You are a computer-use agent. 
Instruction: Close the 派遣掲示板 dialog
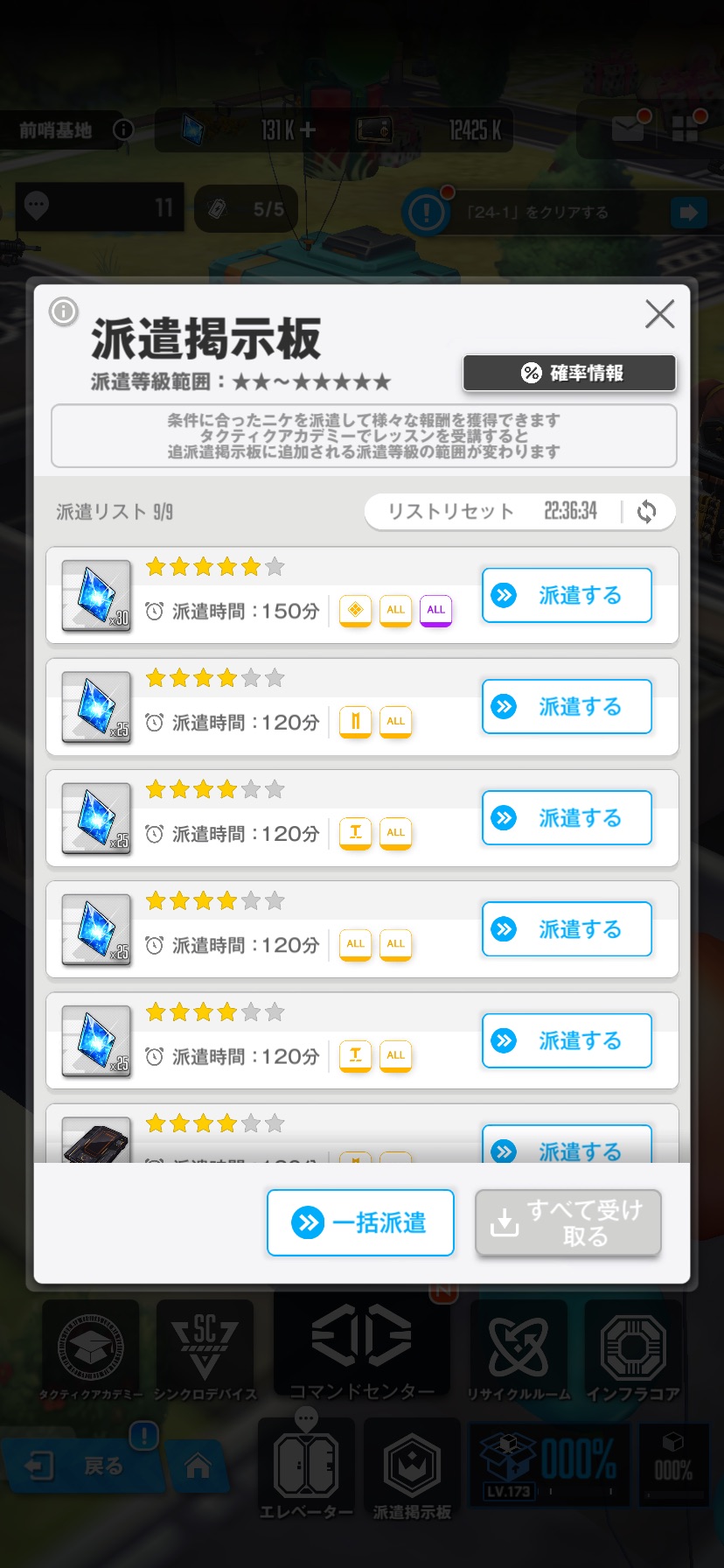pos(659,313)
